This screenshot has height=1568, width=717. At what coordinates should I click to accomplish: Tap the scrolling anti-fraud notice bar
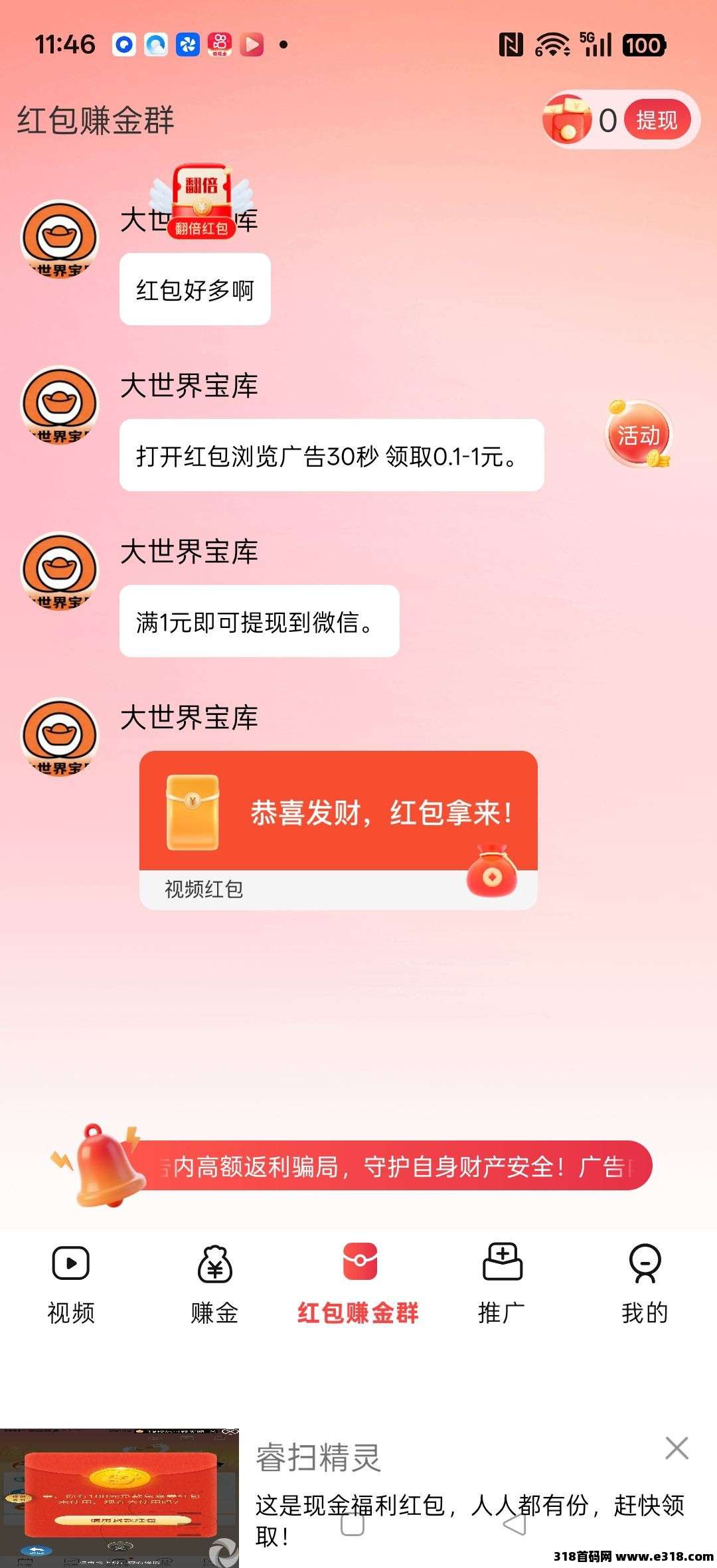(392, 1166)
